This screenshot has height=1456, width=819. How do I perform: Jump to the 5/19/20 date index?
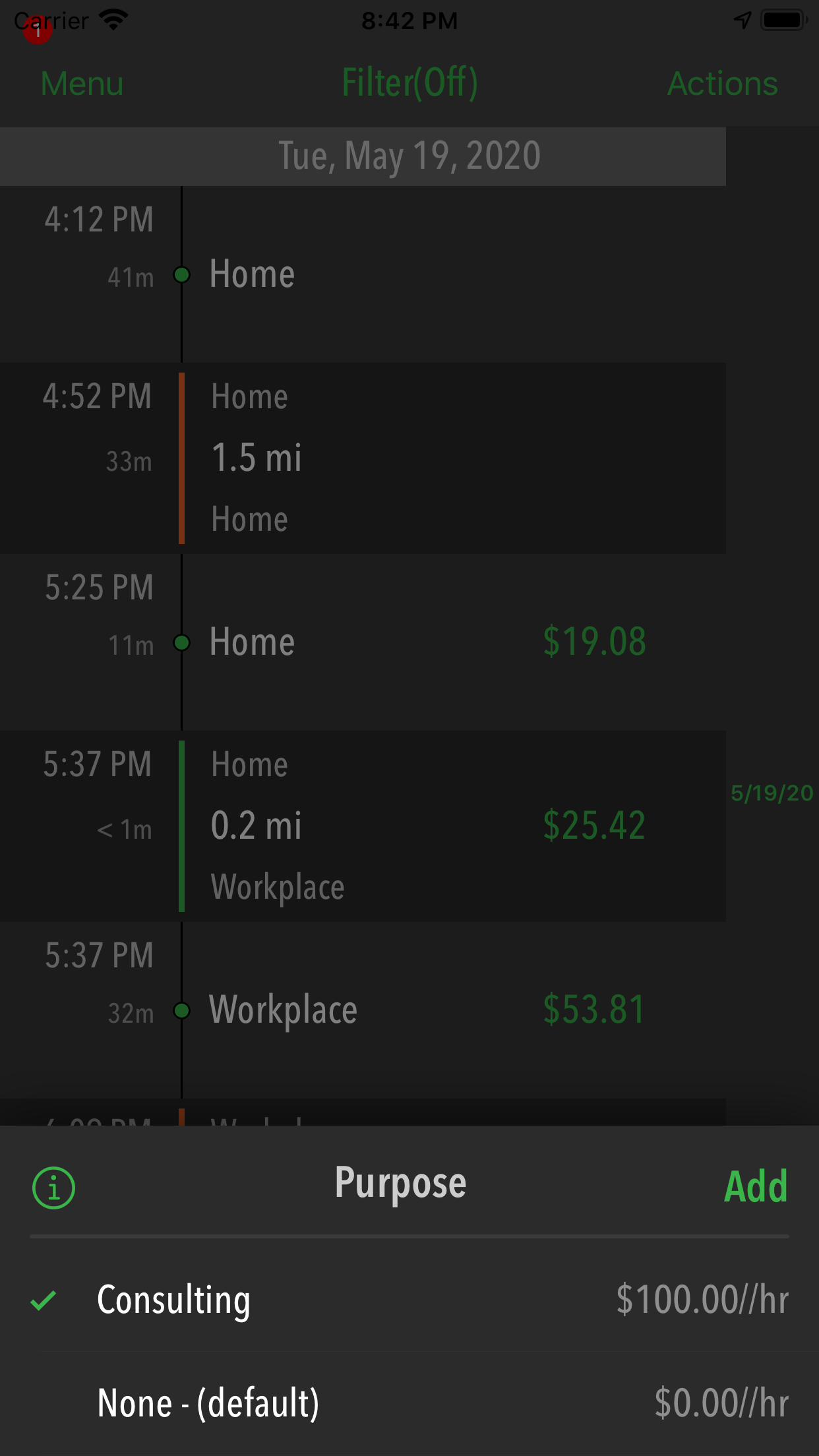click(772, 793)
